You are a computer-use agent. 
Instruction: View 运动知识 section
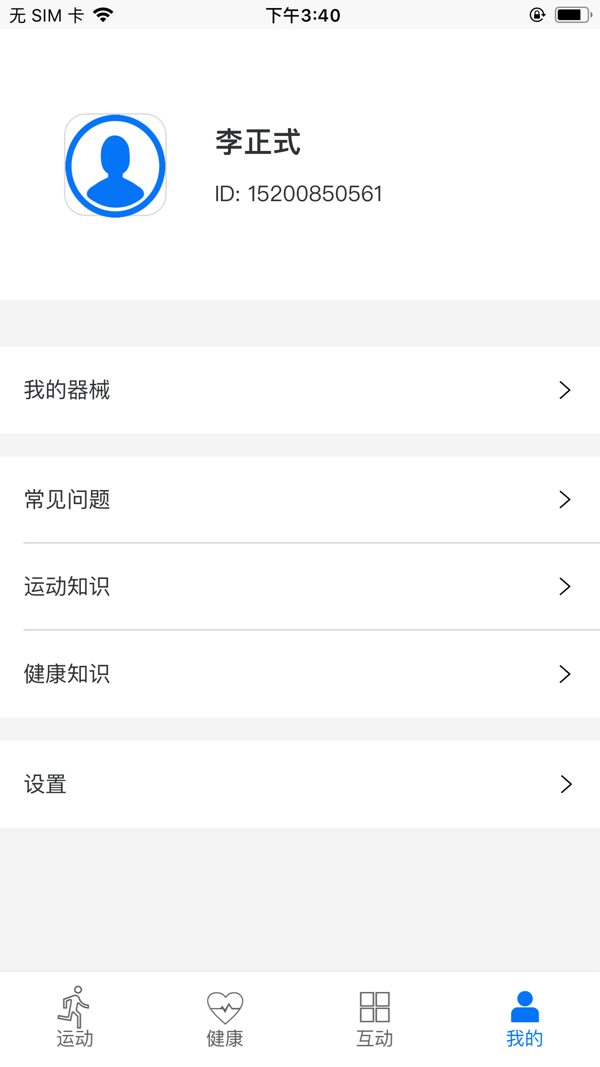(x=300, y=586)
